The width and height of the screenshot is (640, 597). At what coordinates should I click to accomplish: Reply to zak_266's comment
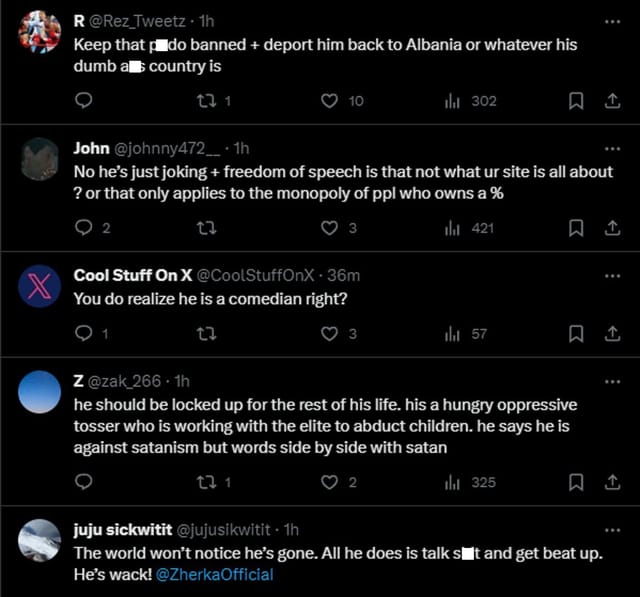[x=84, y=482]
